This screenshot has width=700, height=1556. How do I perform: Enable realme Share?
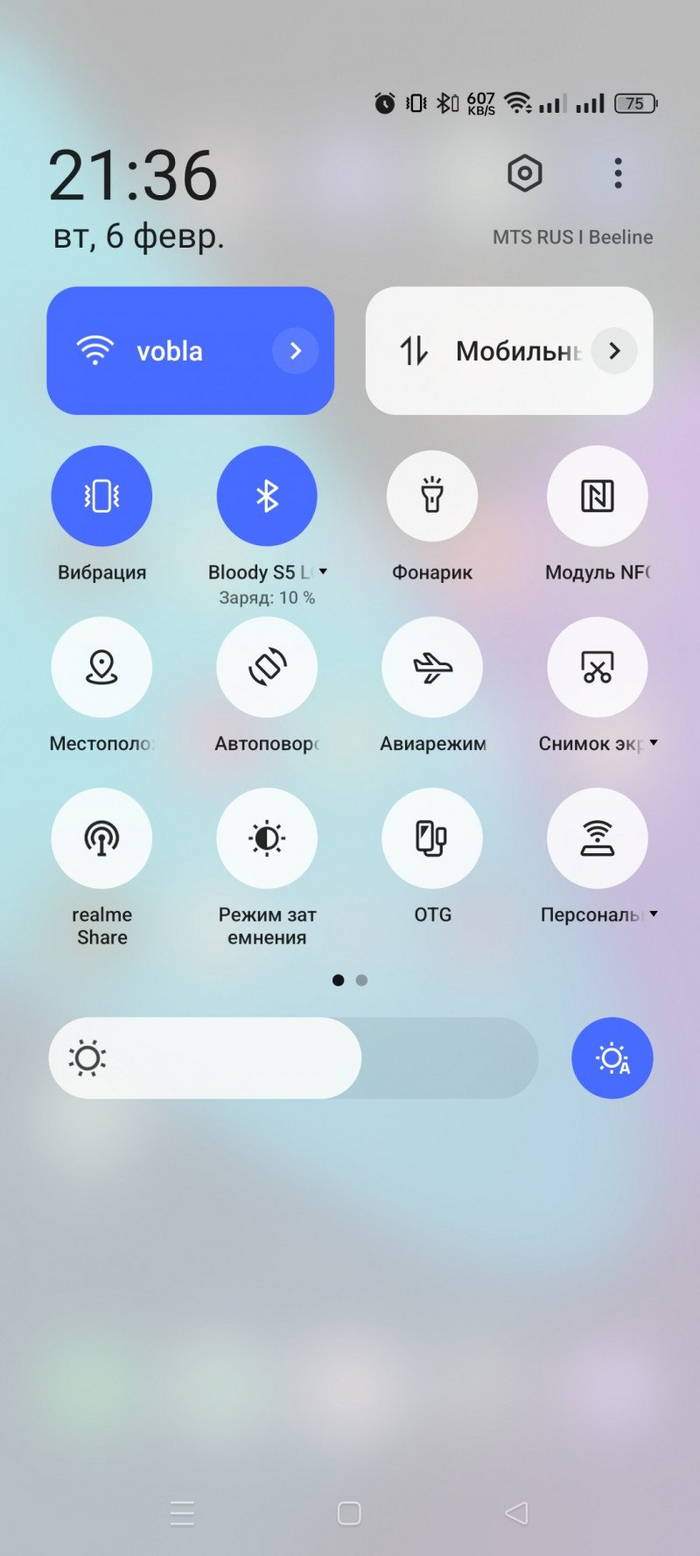coord(102,838)
